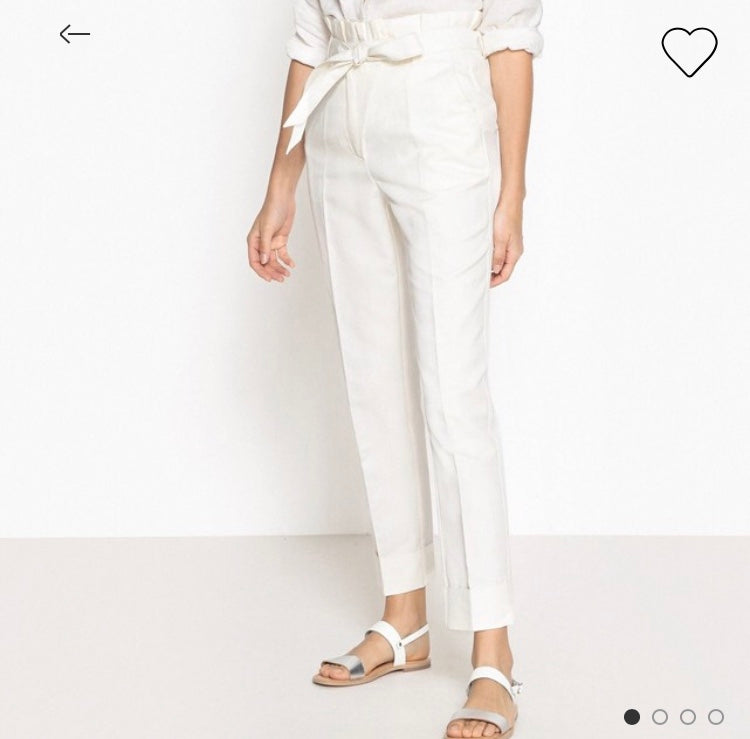Jump to the second photo indicator dot
The image size is (750, 739).
click(x=660, y=717)
